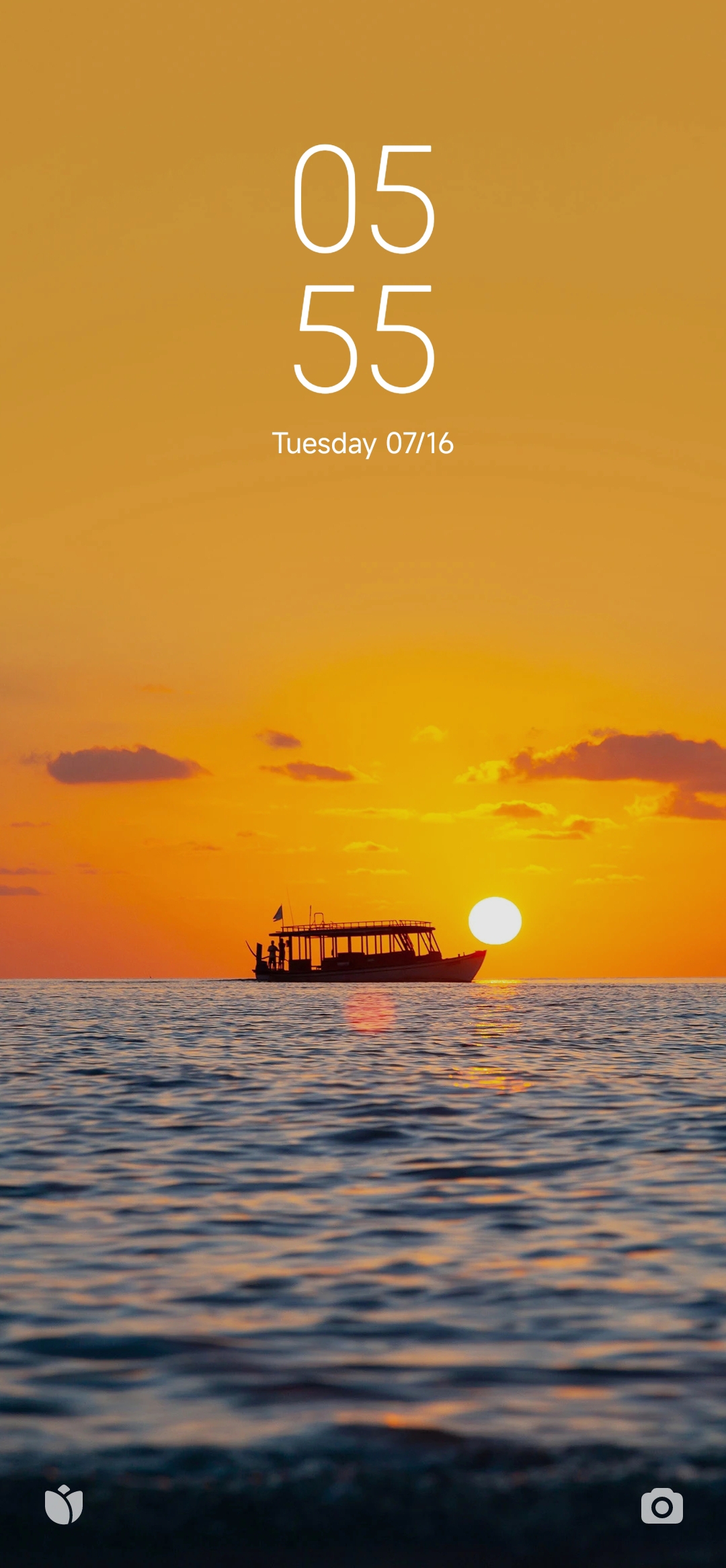The width and height of the screenshot is (726, 1568).
Task: Open the camera shortcut
Action: tap(661, 1506)
